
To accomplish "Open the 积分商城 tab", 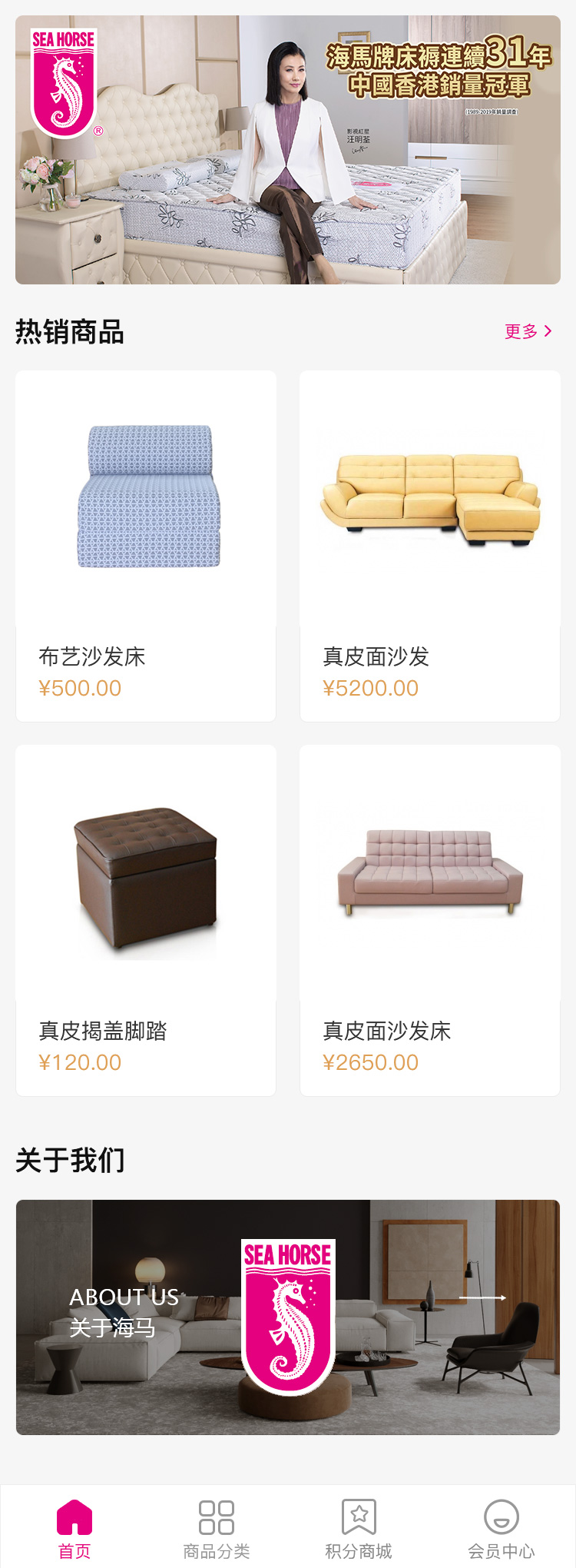I will 359,1529.
